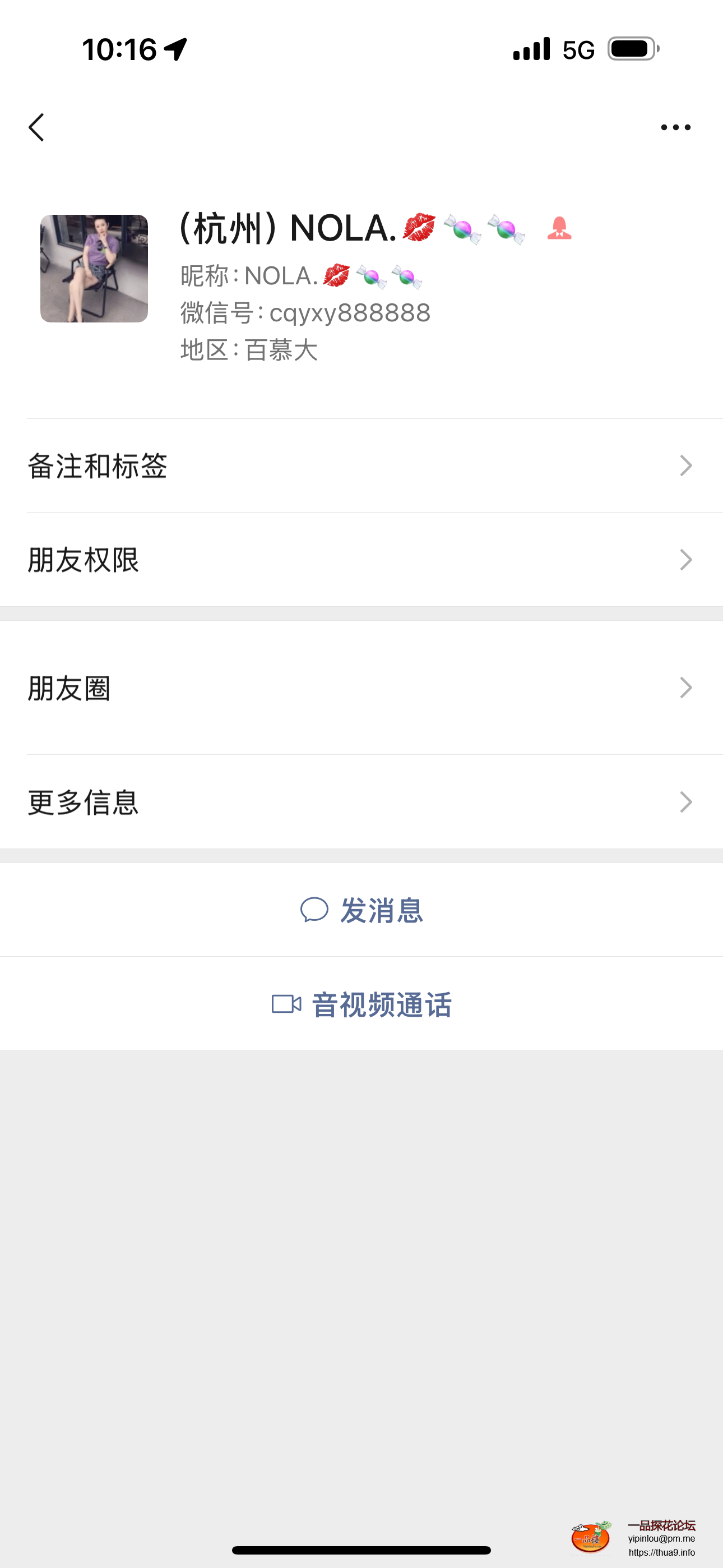Tap the location arrow icon in status bar

pyautogui.click(x=175, y=49)
